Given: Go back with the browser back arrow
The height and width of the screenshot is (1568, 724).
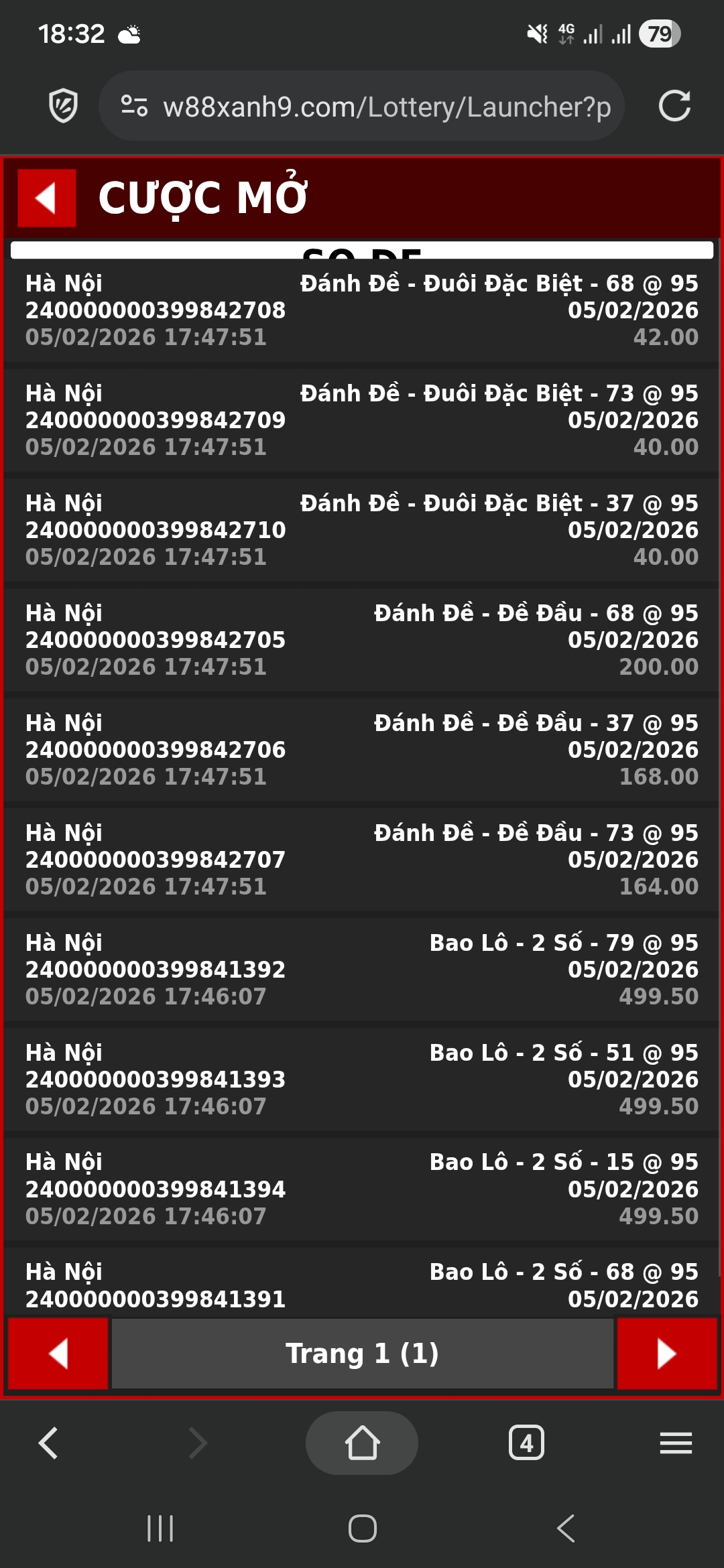Looking at the screenshot, I should click(x=48, y=1443).
